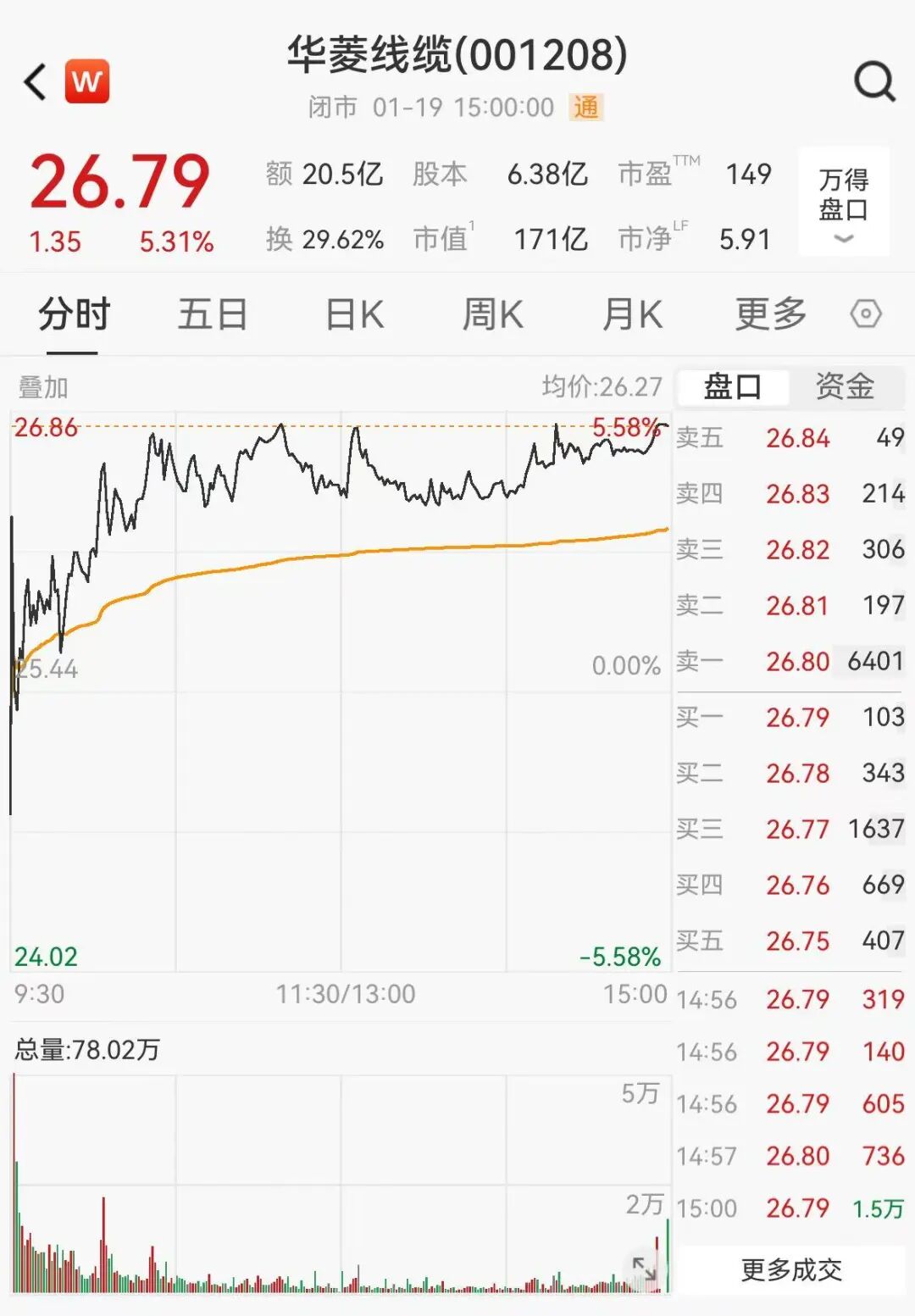Open chart settings via the gear icon

(x=866, y=314)
